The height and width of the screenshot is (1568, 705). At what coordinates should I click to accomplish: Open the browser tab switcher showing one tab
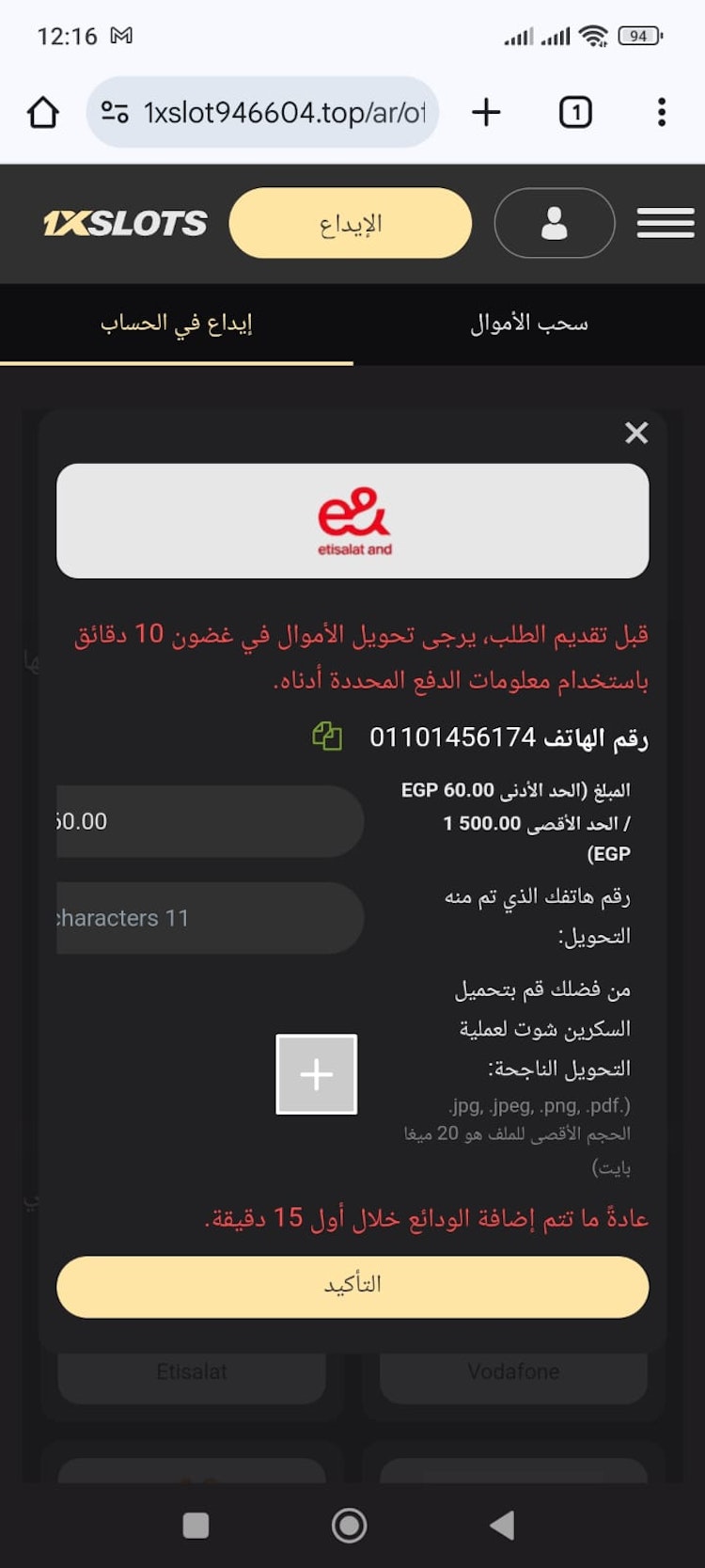575,112
